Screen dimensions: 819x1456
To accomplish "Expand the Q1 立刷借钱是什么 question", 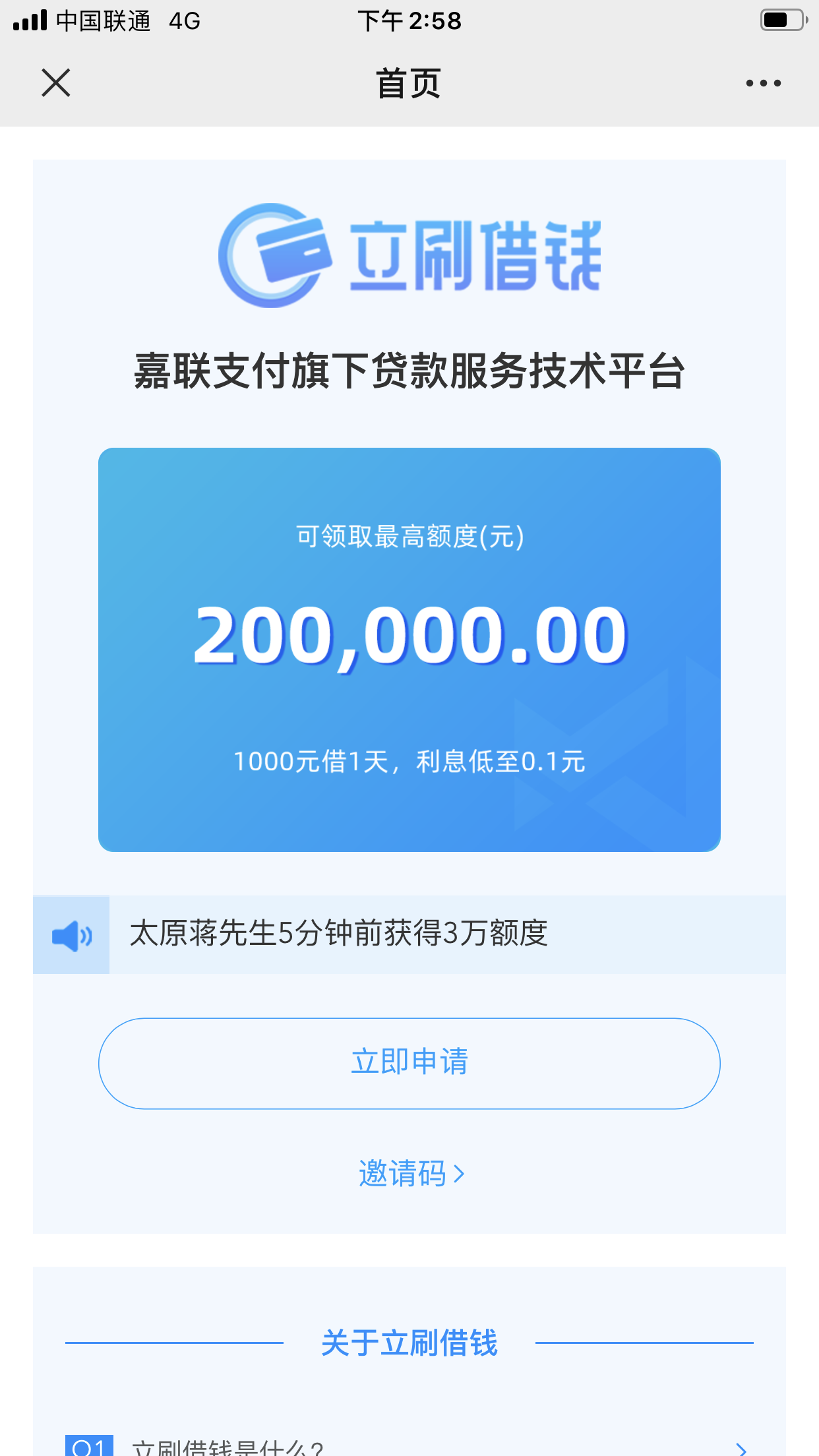I will 409,1447.
